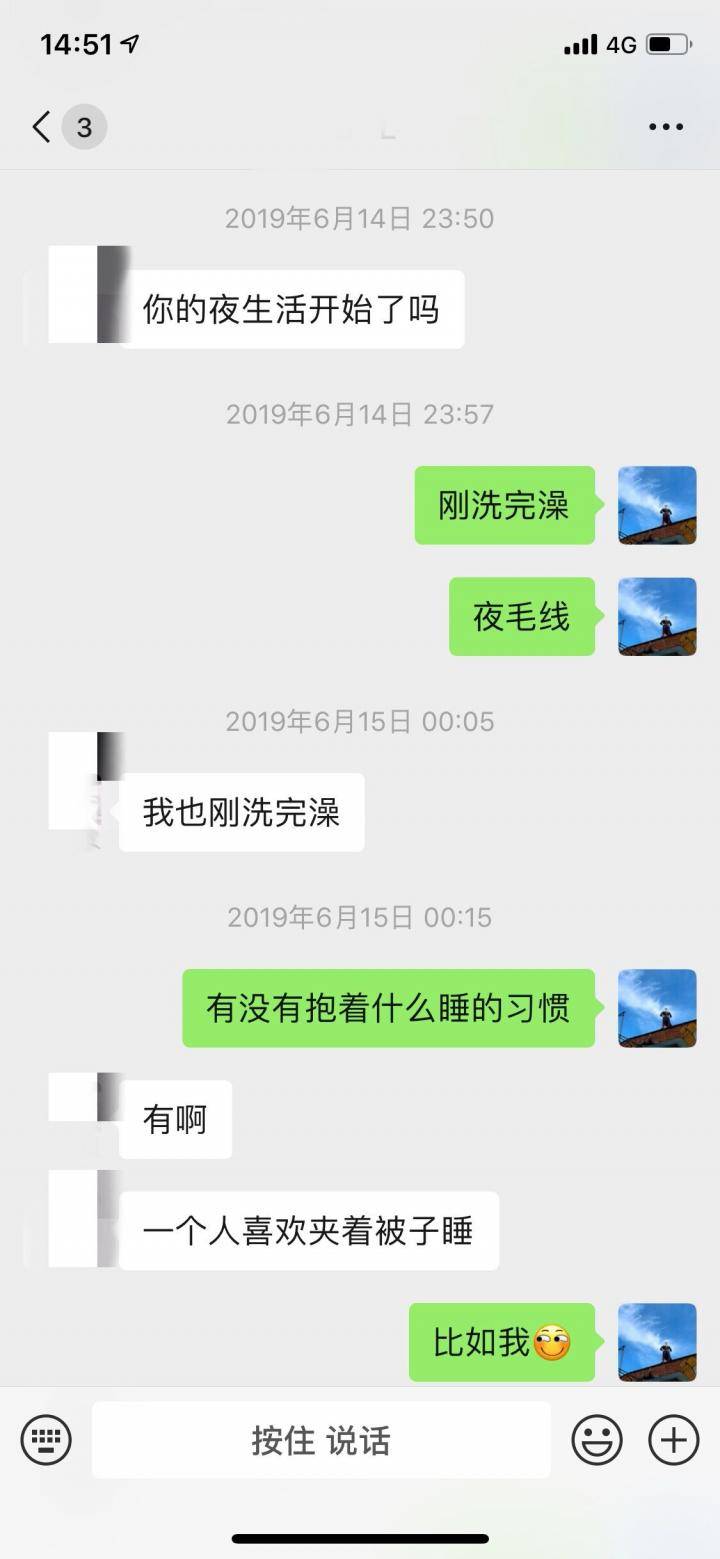Tap the timestamp 2019年6月14日 23:50
Image resolution: width=720 pixels, height=1559 pixels.
360,218
